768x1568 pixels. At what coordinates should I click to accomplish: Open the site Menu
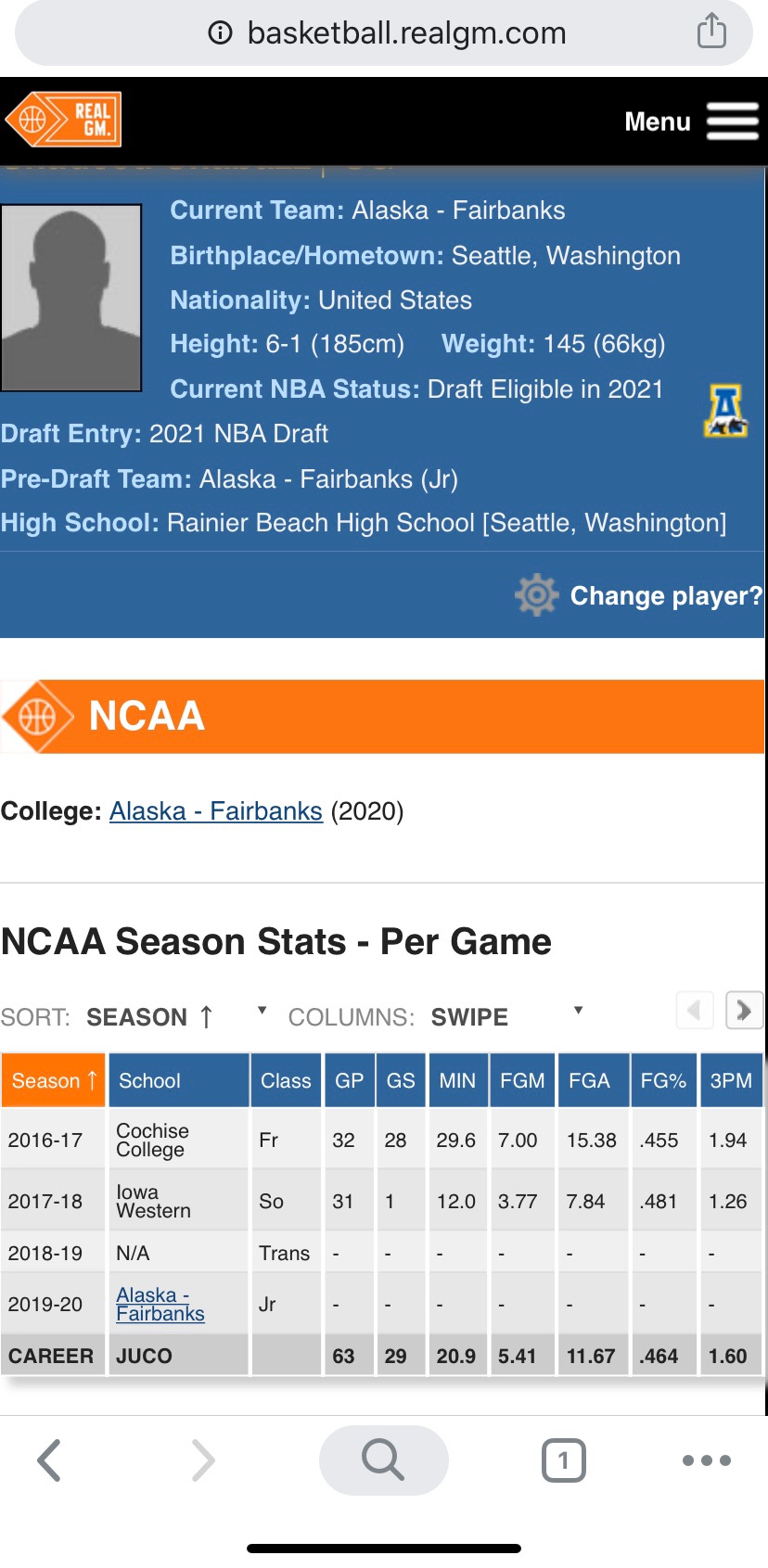coord(692,121)
